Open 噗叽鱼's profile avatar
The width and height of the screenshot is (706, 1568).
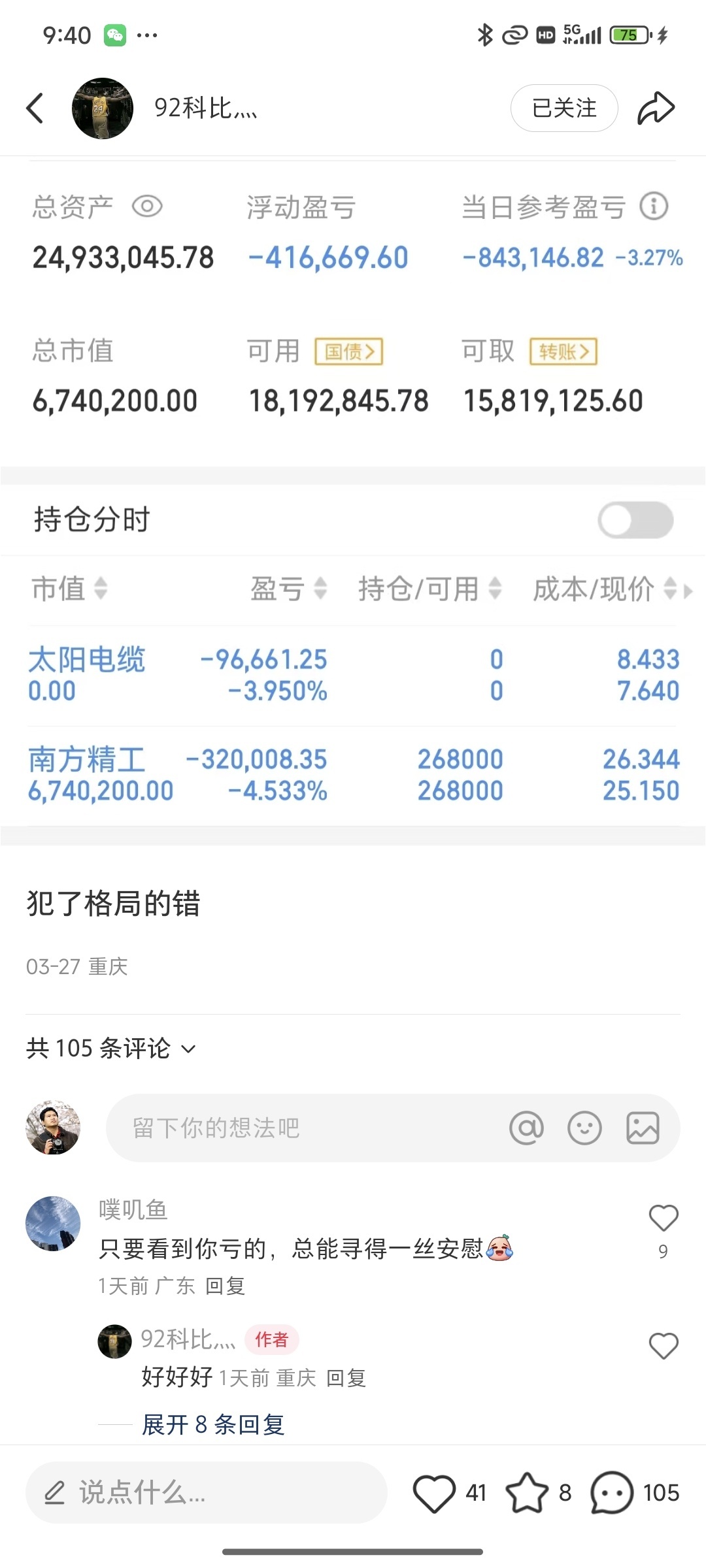click(53, 1224)
